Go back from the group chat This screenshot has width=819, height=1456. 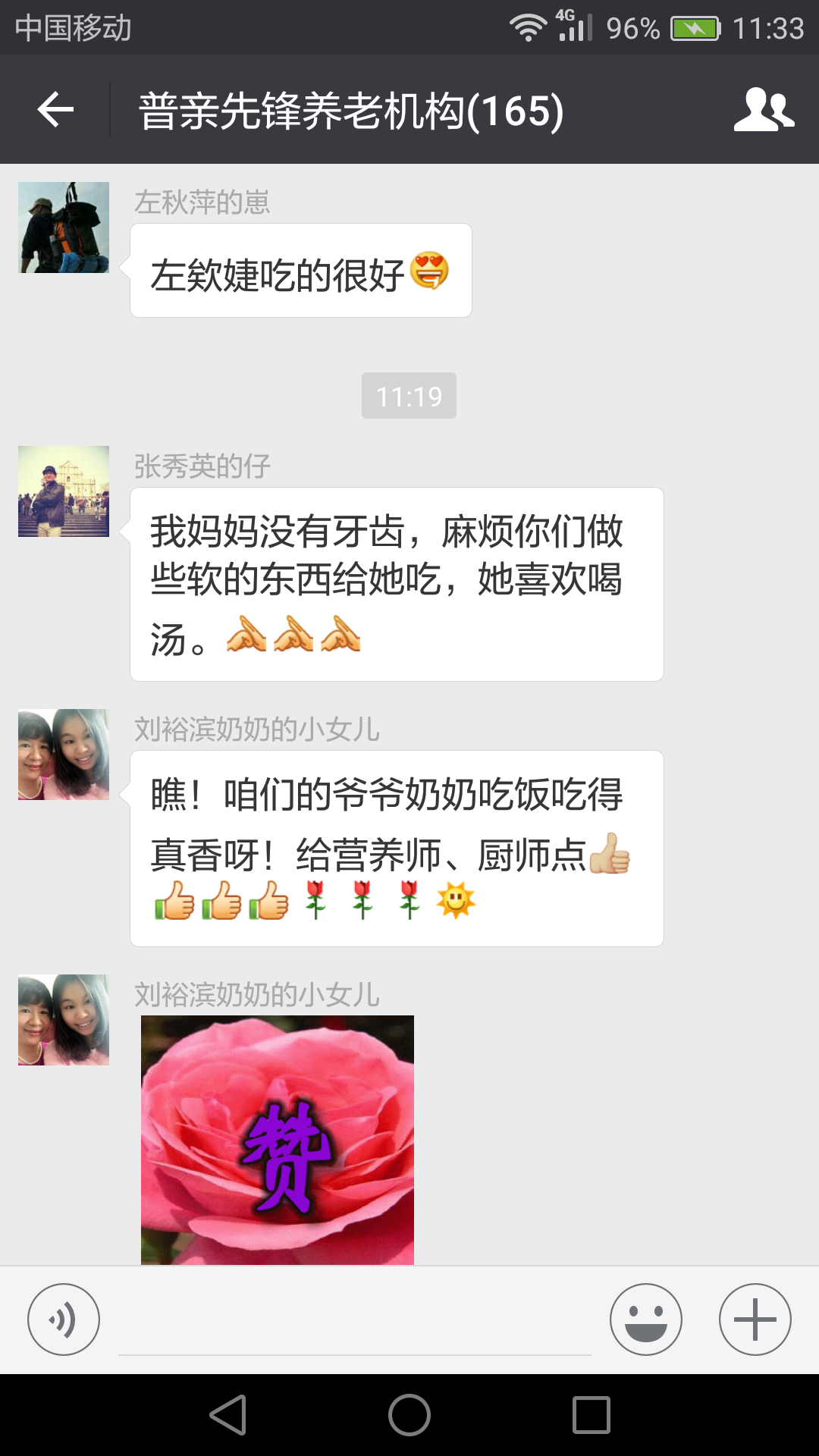point(55,110)
